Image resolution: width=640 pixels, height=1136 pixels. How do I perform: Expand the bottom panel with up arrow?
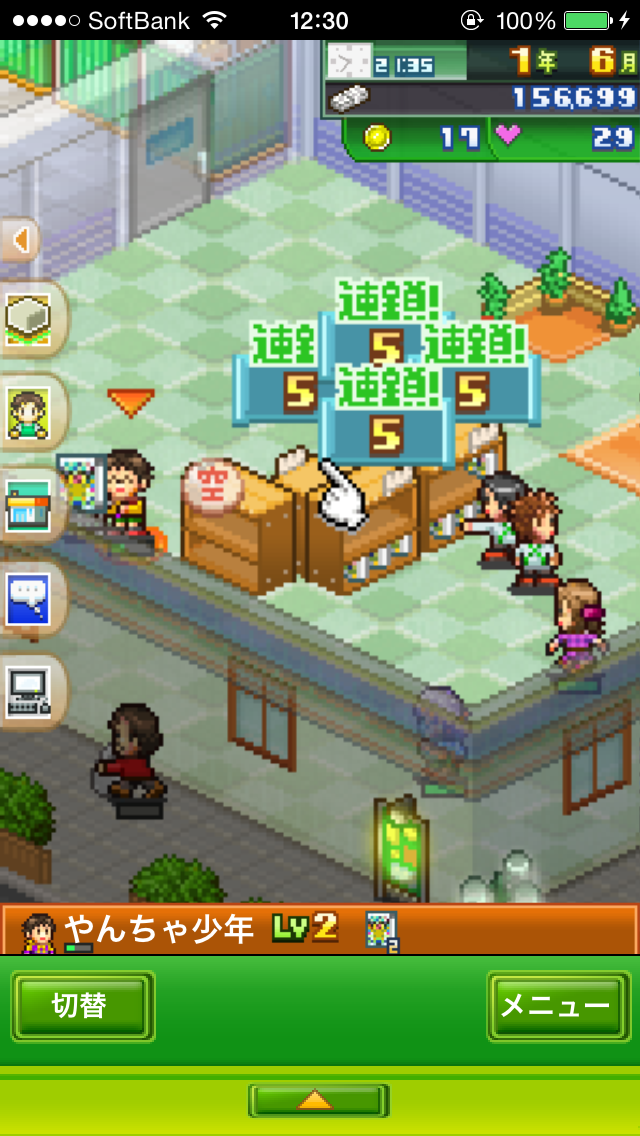[x=318, y=1100]
